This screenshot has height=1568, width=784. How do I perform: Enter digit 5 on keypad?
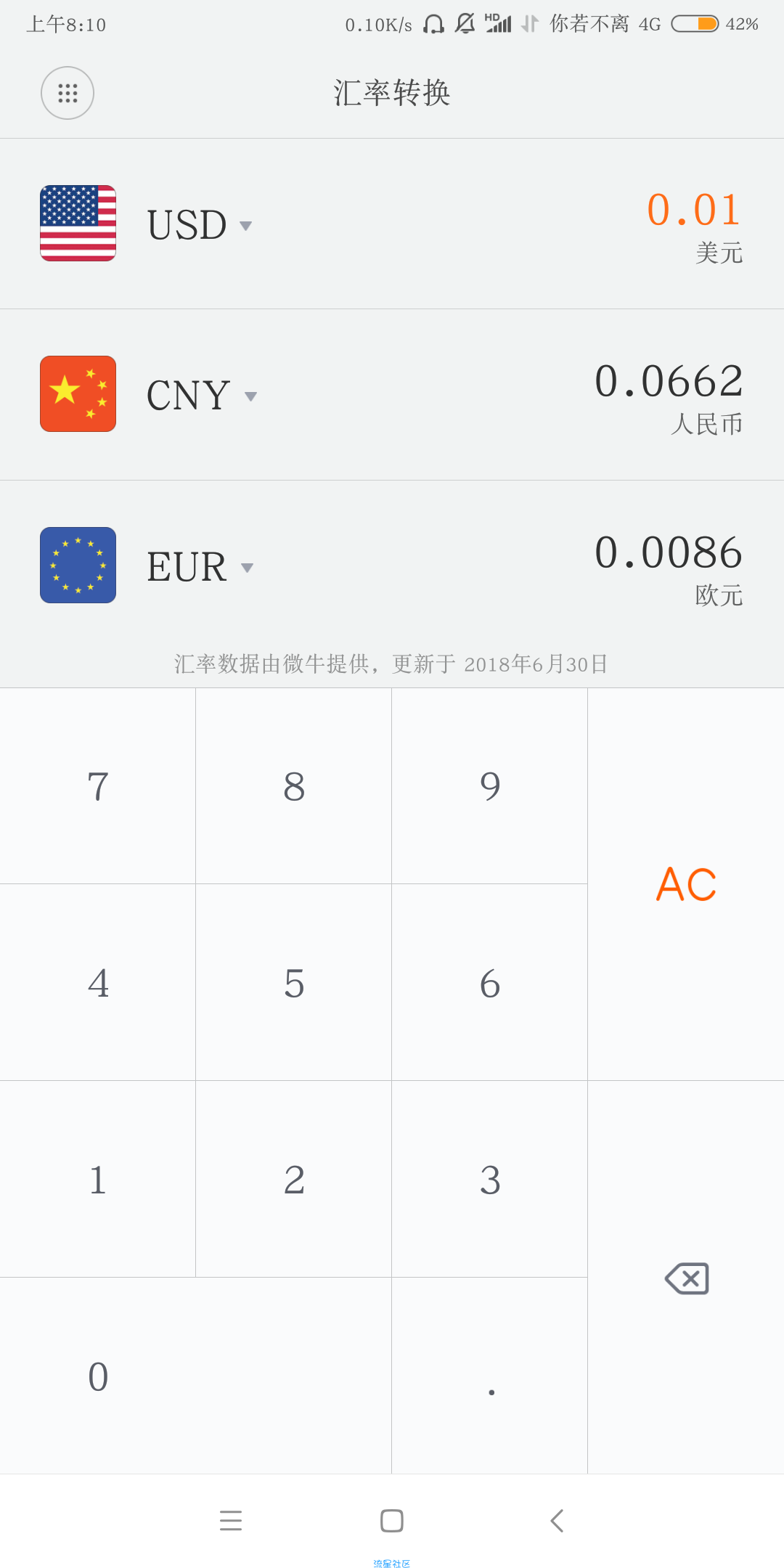294,983
